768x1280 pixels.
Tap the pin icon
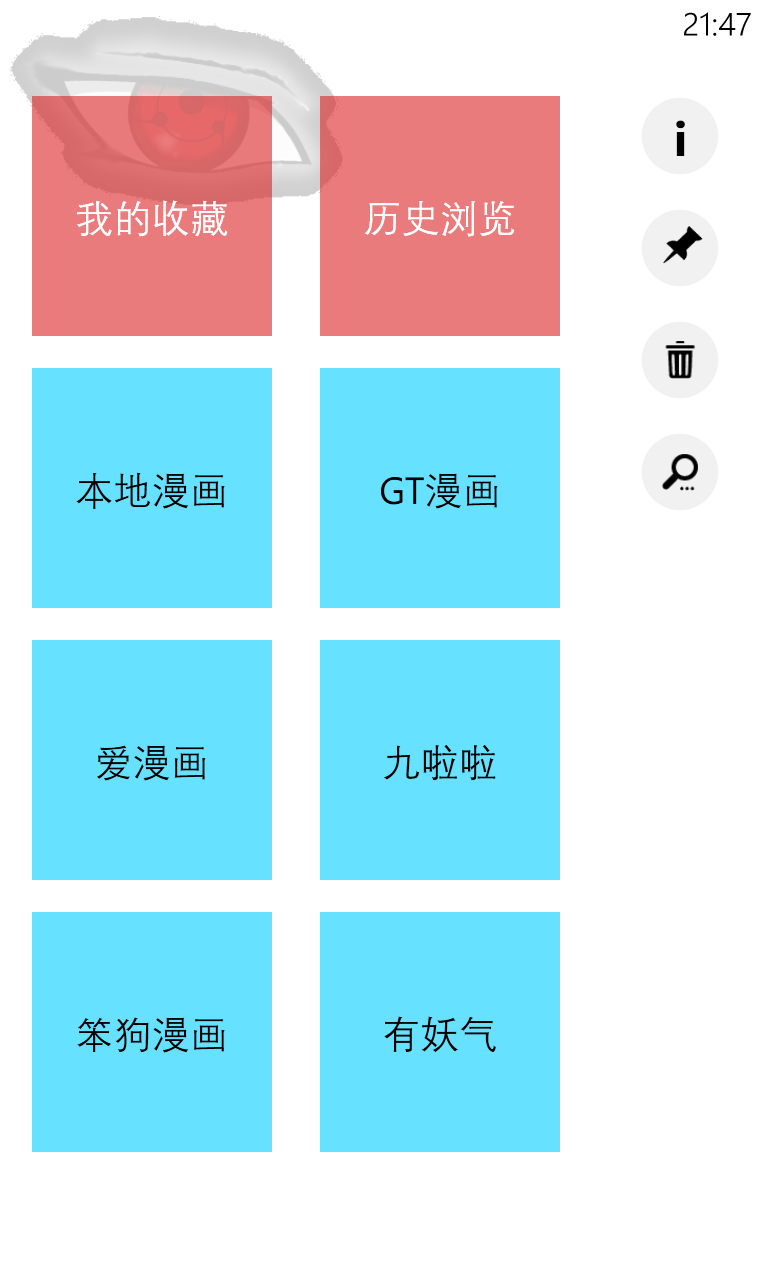[x=680, y=248]
